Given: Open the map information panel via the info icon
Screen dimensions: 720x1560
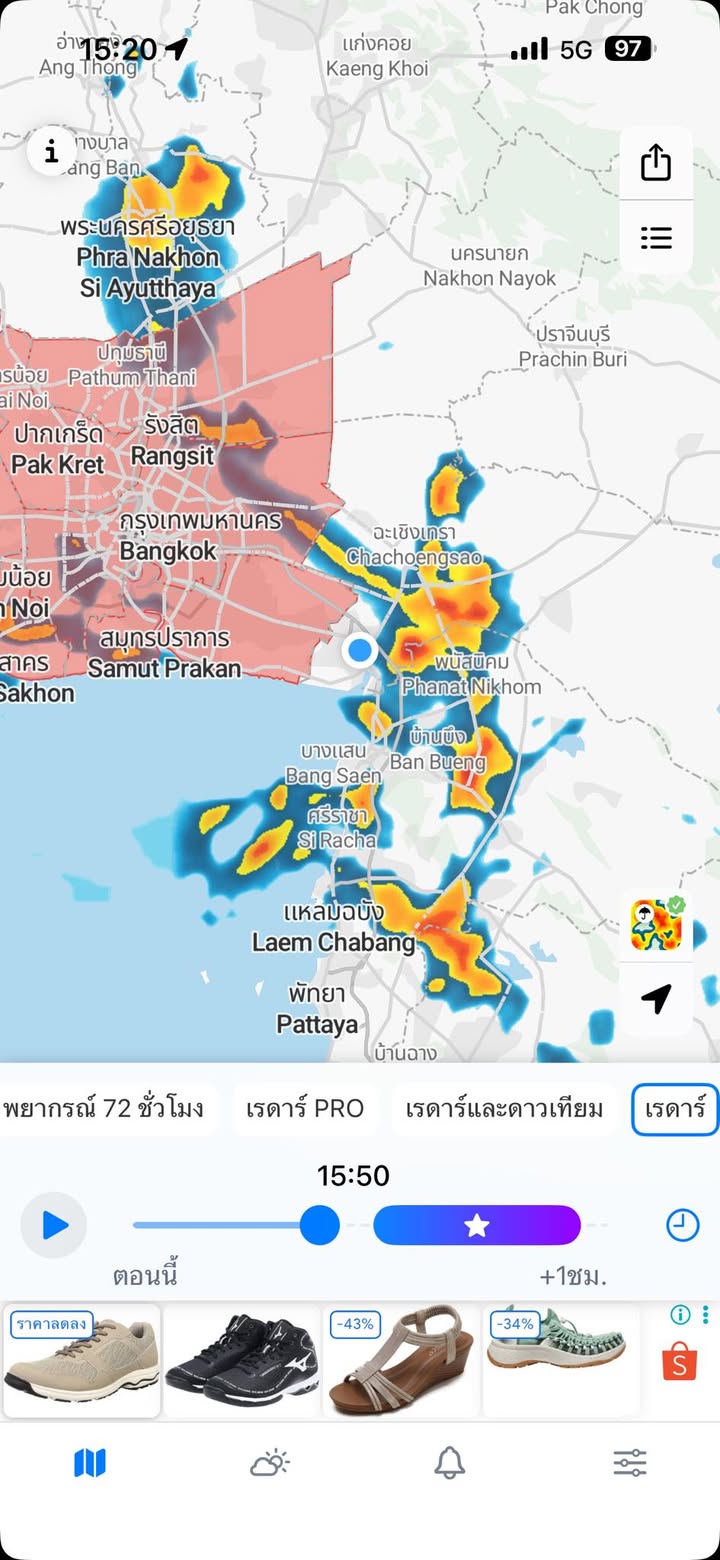Looking at the screenshot, I should 49,151.
